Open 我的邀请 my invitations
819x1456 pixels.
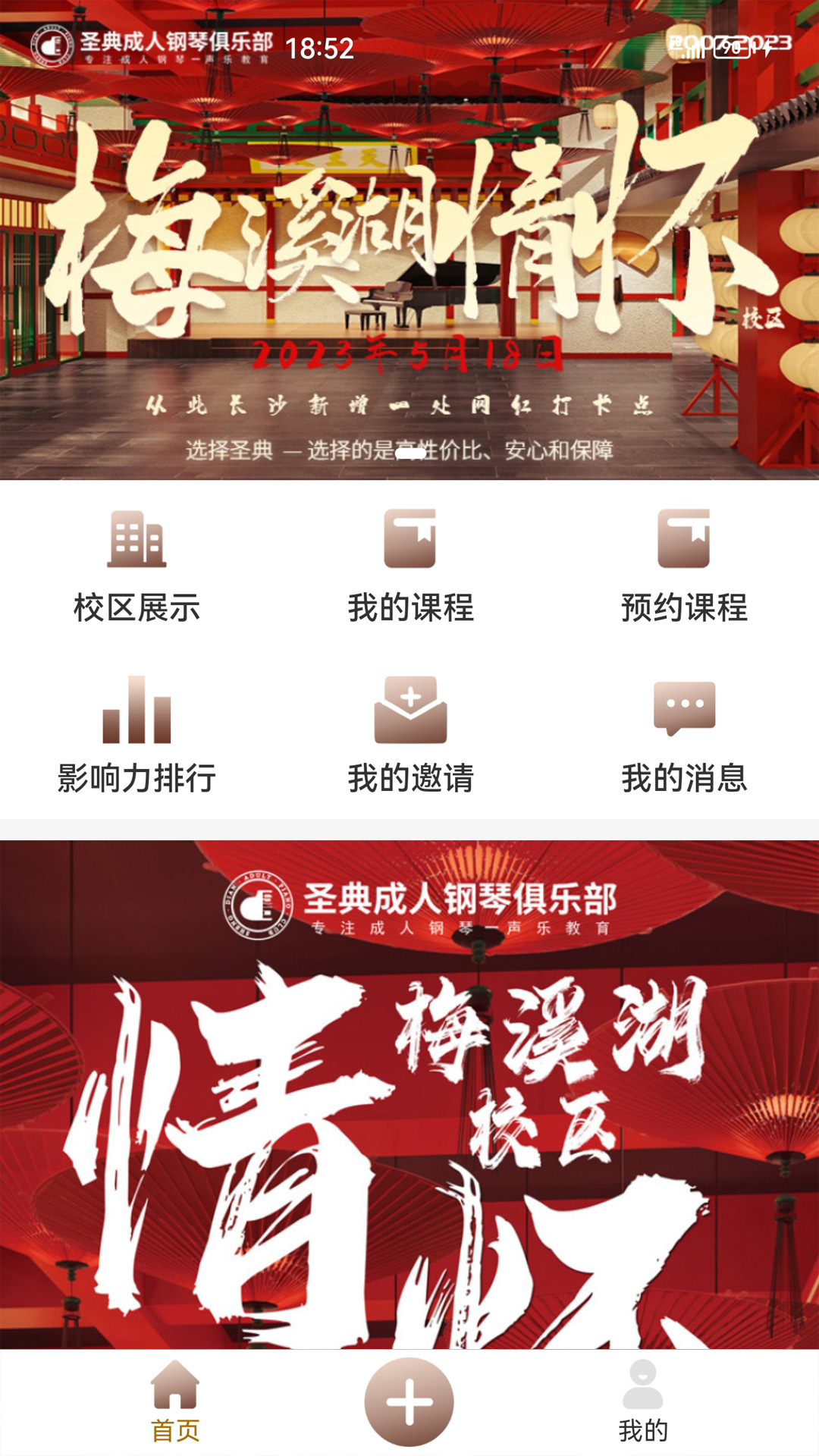pos(410,734)
